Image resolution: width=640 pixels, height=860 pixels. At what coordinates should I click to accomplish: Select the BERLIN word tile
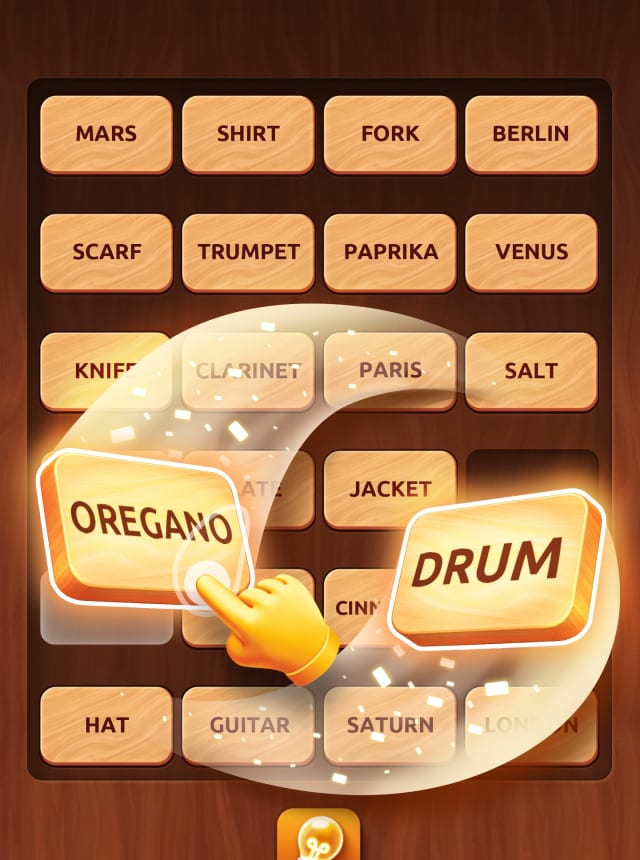[531, 134]
